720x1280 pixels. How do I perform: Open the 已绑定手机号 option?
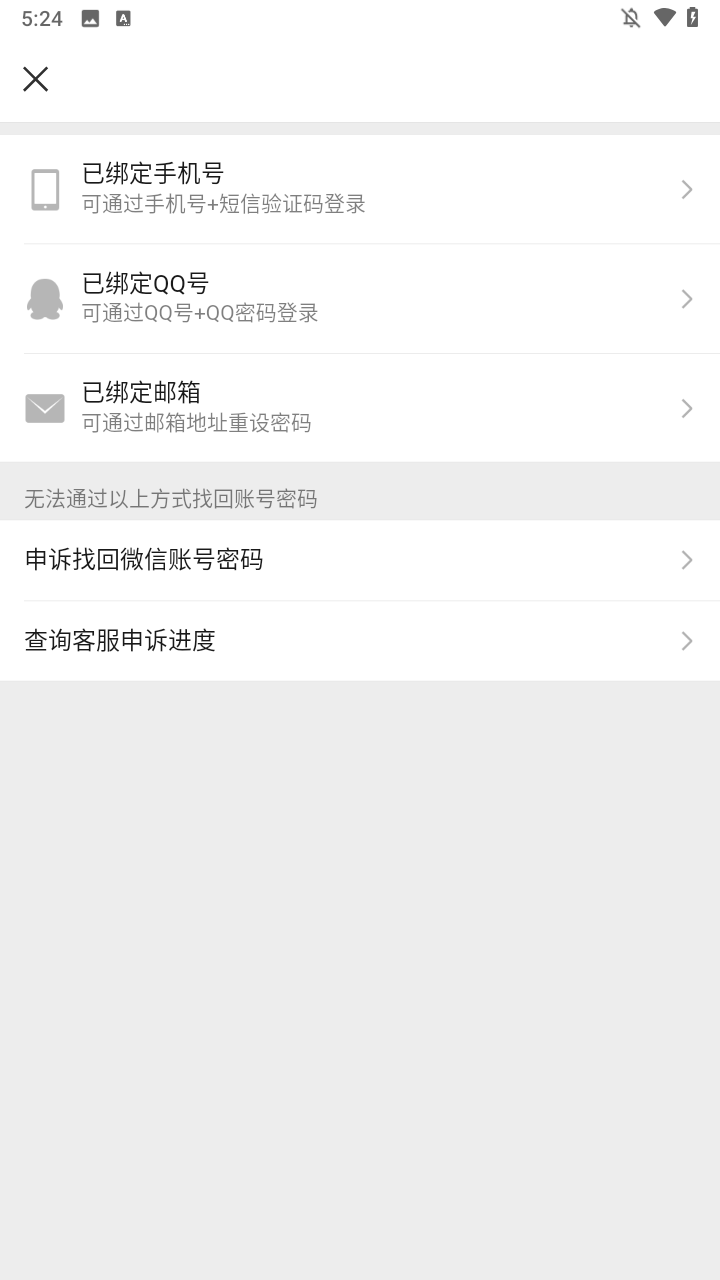pyautogui.click(x=360, y=189)
